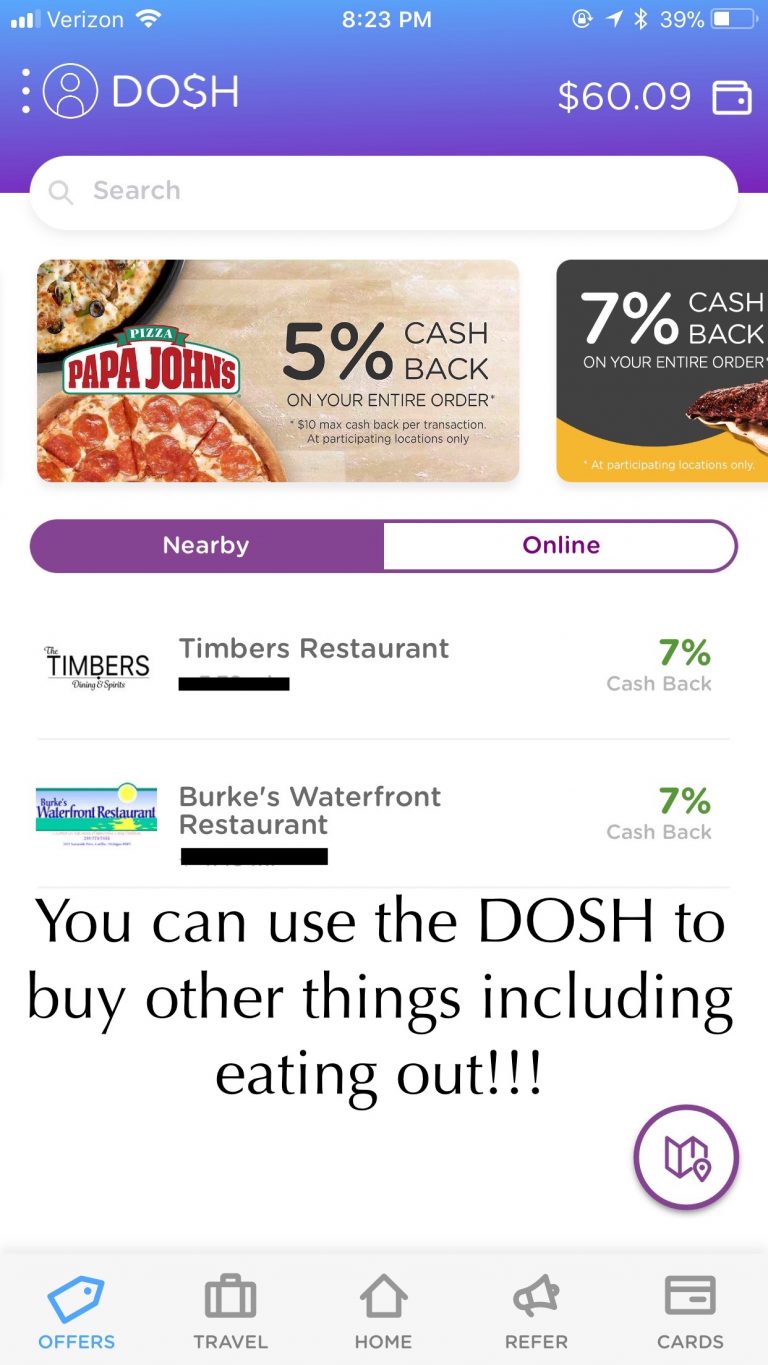
Task: Open the Refer tab
Action: (x=536, y=1312)
